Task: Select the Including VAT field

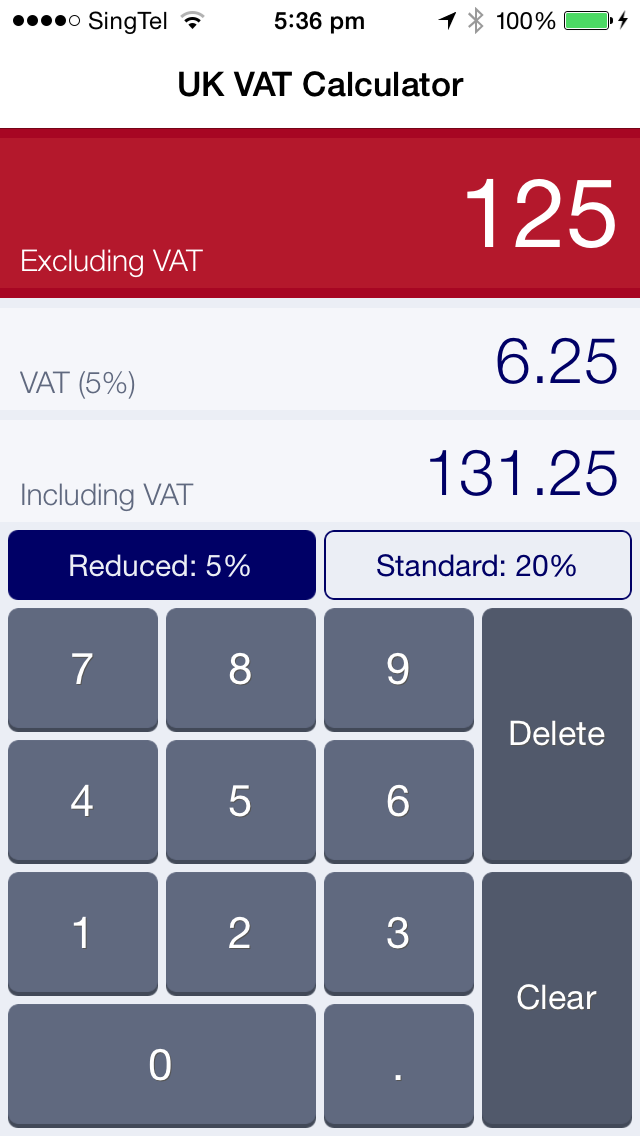Action: coord(320,471)
